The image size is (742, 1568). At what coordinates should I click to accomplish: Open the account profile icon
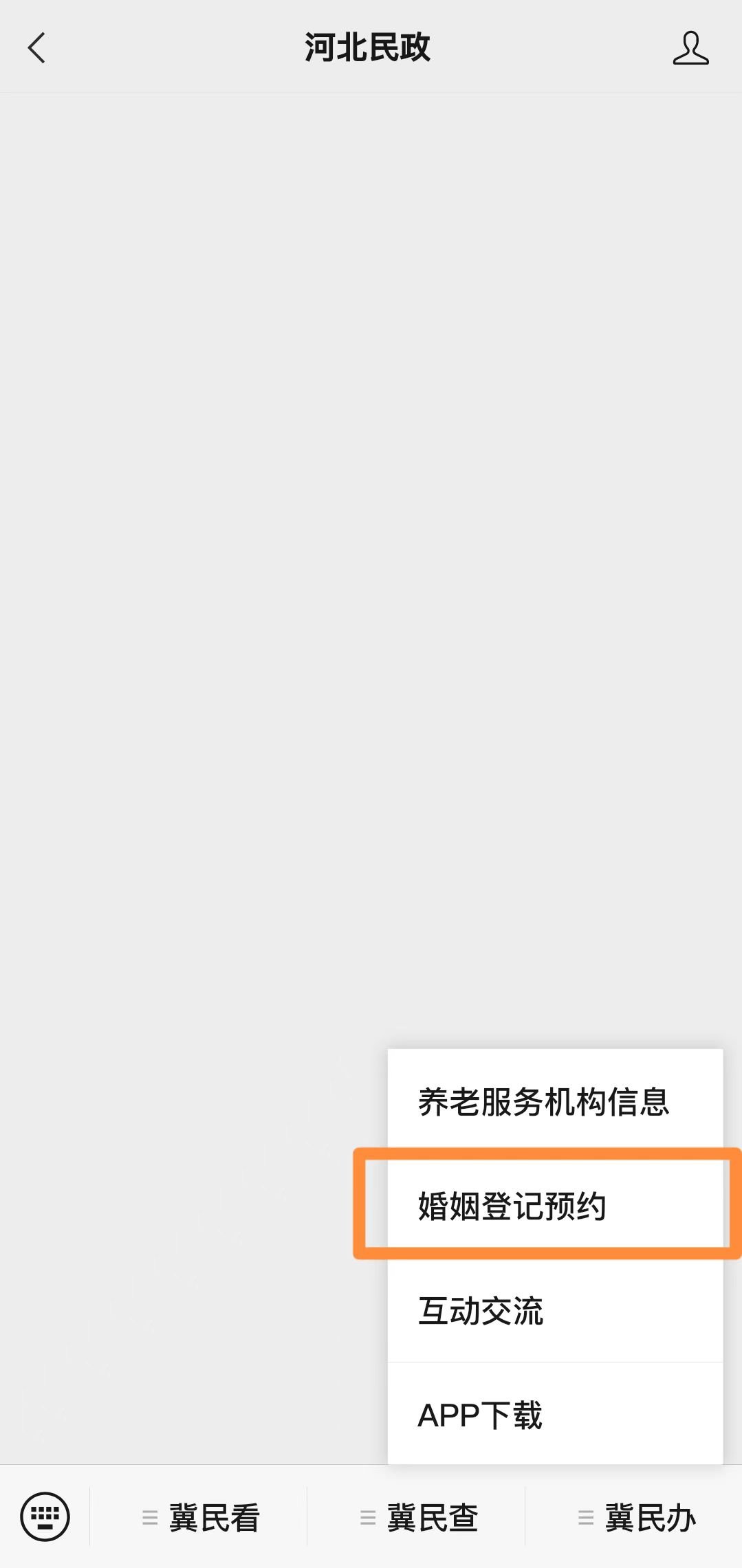coord(690,48)
